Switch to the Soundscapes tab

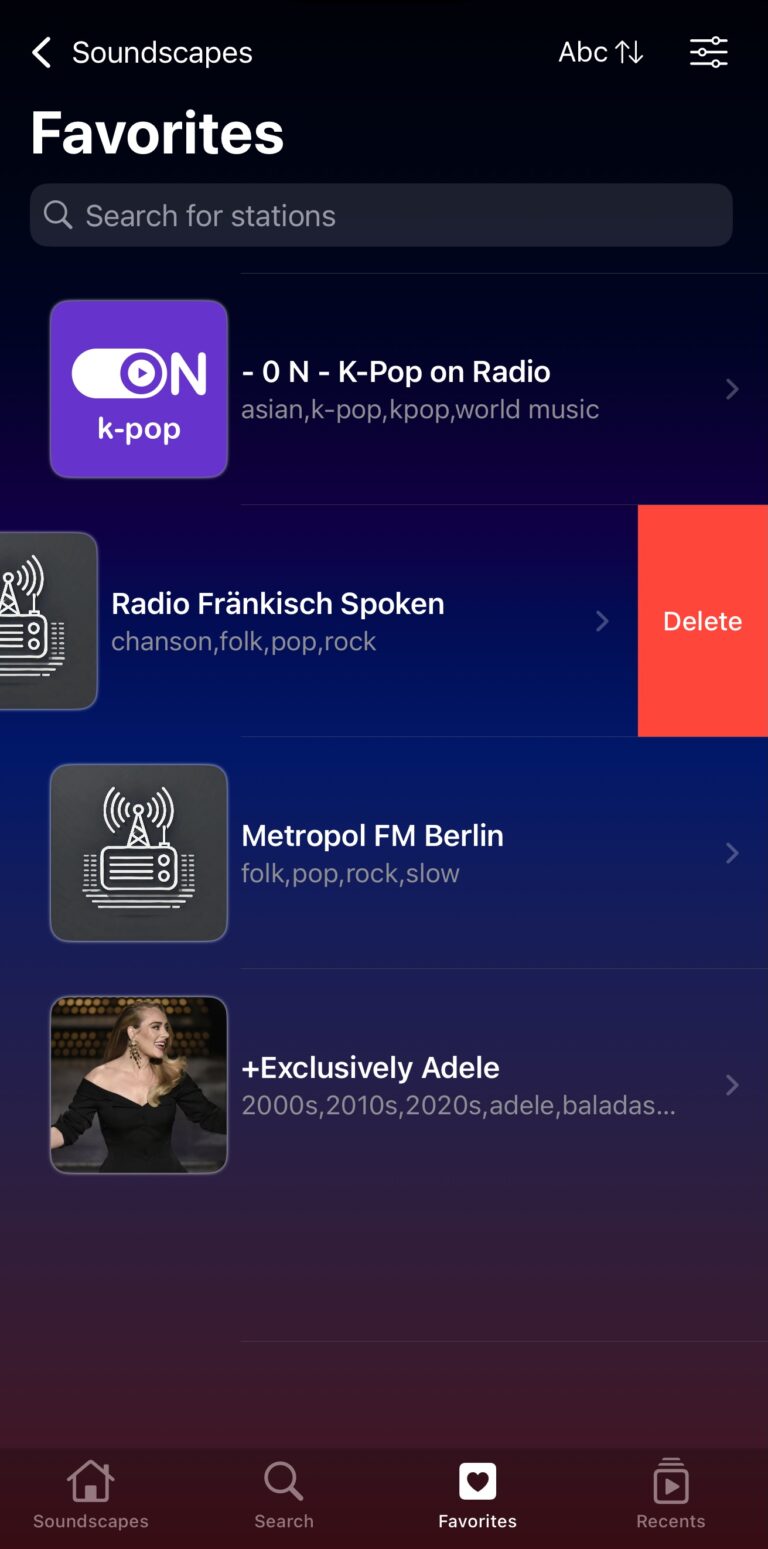(x=91, y=1495)
